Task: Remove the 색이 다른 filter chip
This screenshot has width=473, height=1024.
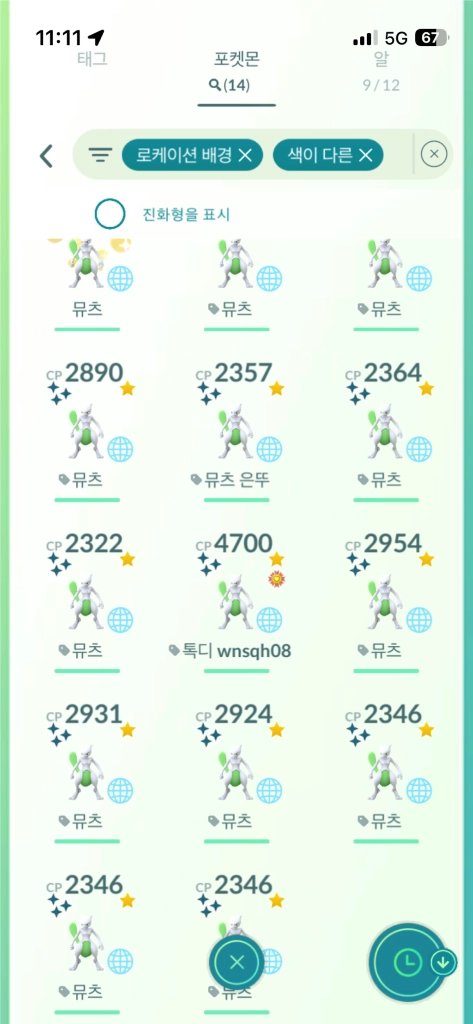Action: coord(365,155)
